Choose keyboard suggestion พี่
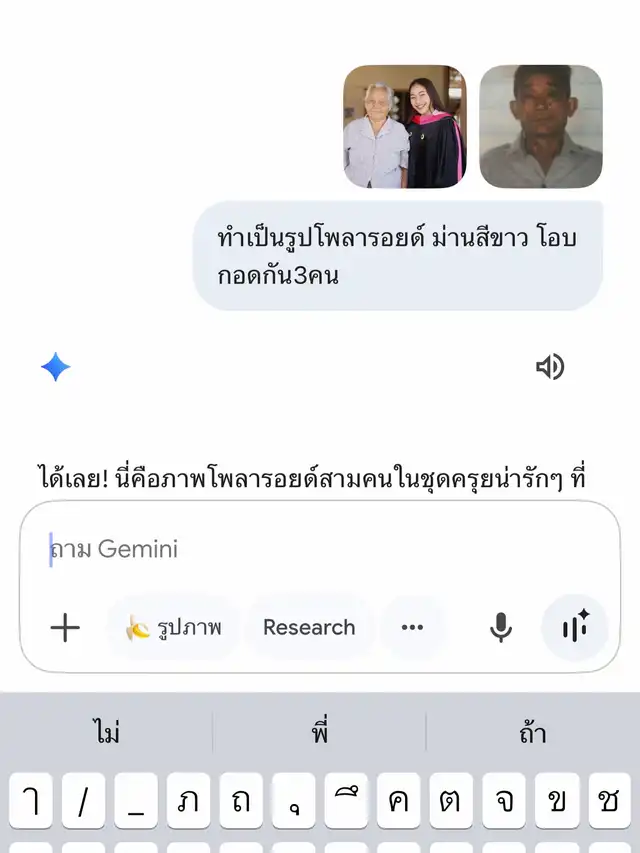The height and width of the screenshot is (853, 640). (320, 733)
